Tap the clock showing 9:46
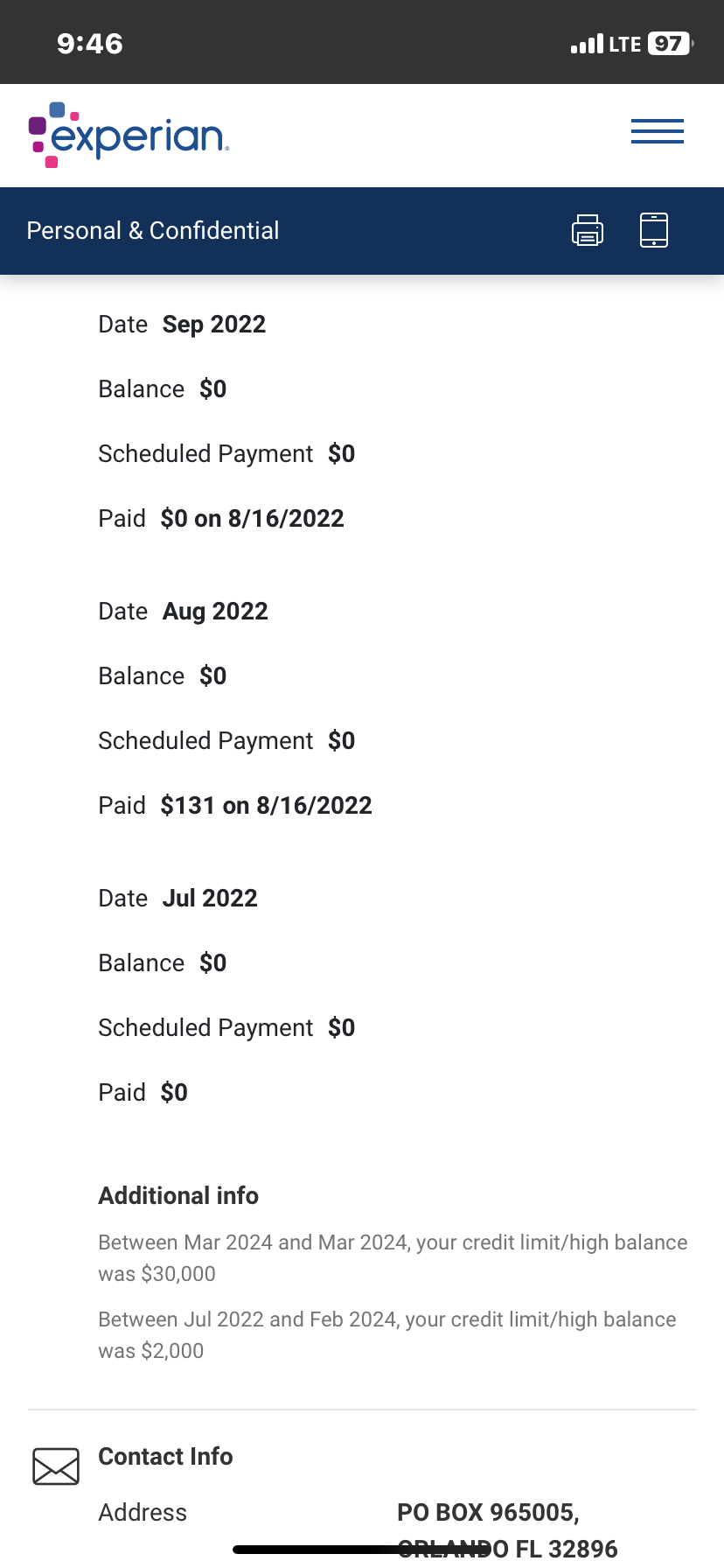724x1568 pixels. 89,43
